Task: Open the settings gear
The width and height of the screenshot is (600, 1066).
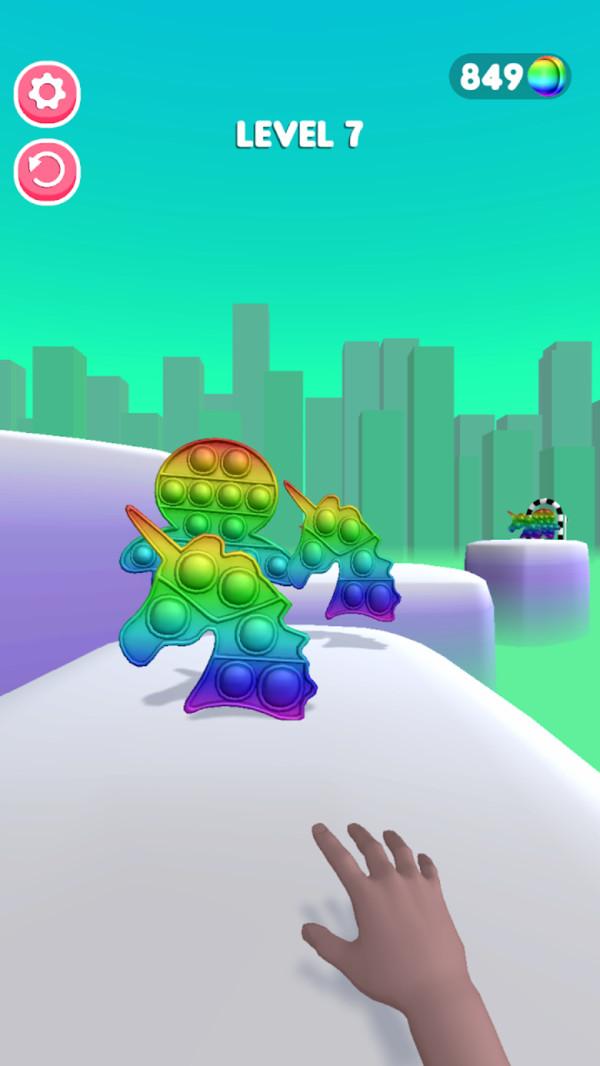Action: [46, 94]
